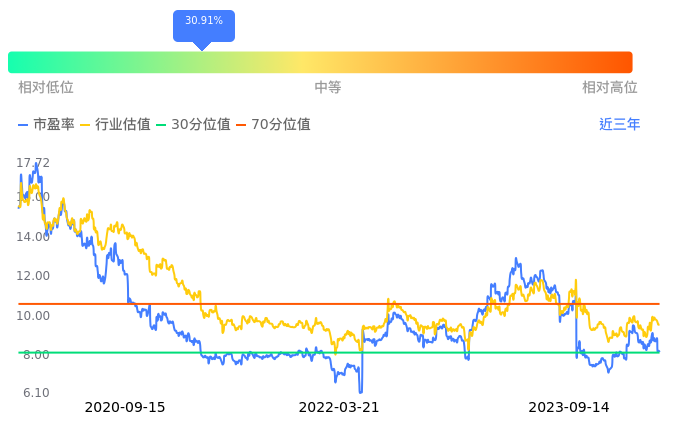
Task: Toggle the 70分位值 line in legend
Action: [273, 125]
